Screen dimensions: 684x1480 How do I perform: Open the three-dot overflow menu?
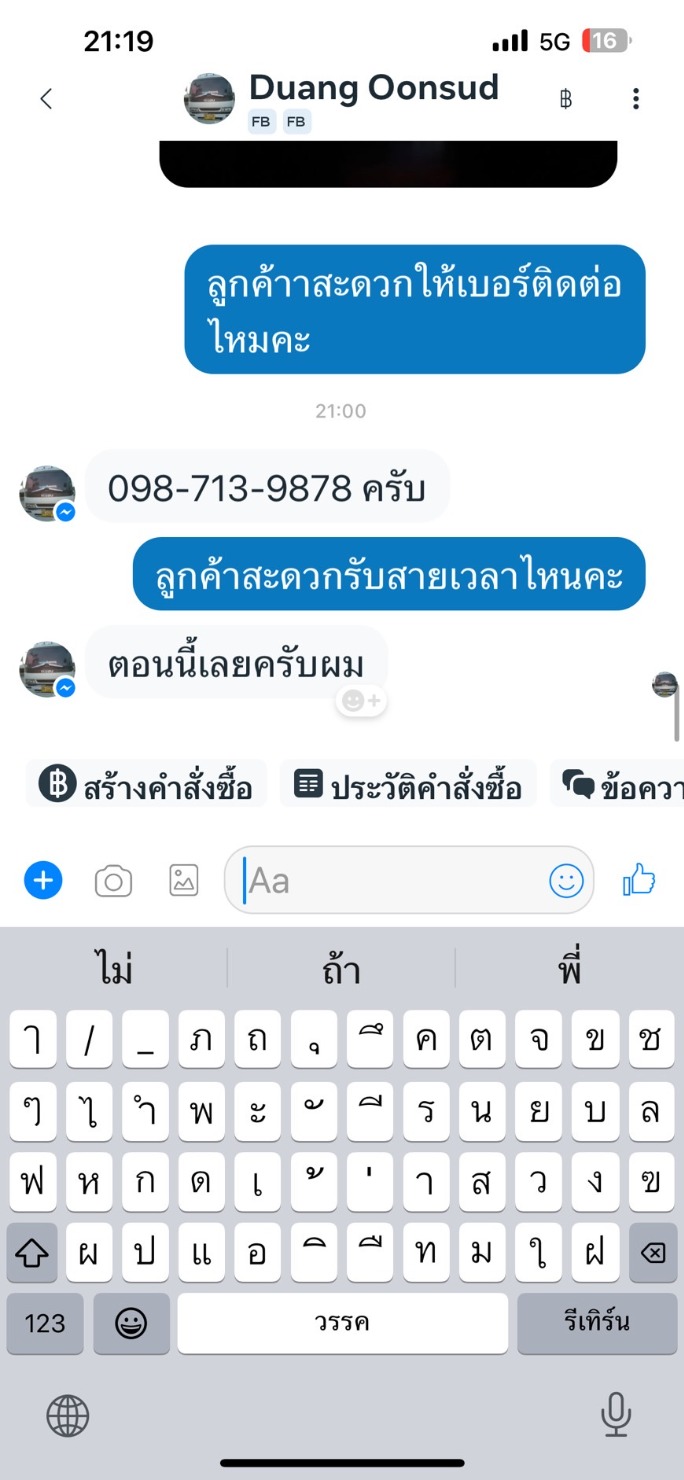pos(636,98)
